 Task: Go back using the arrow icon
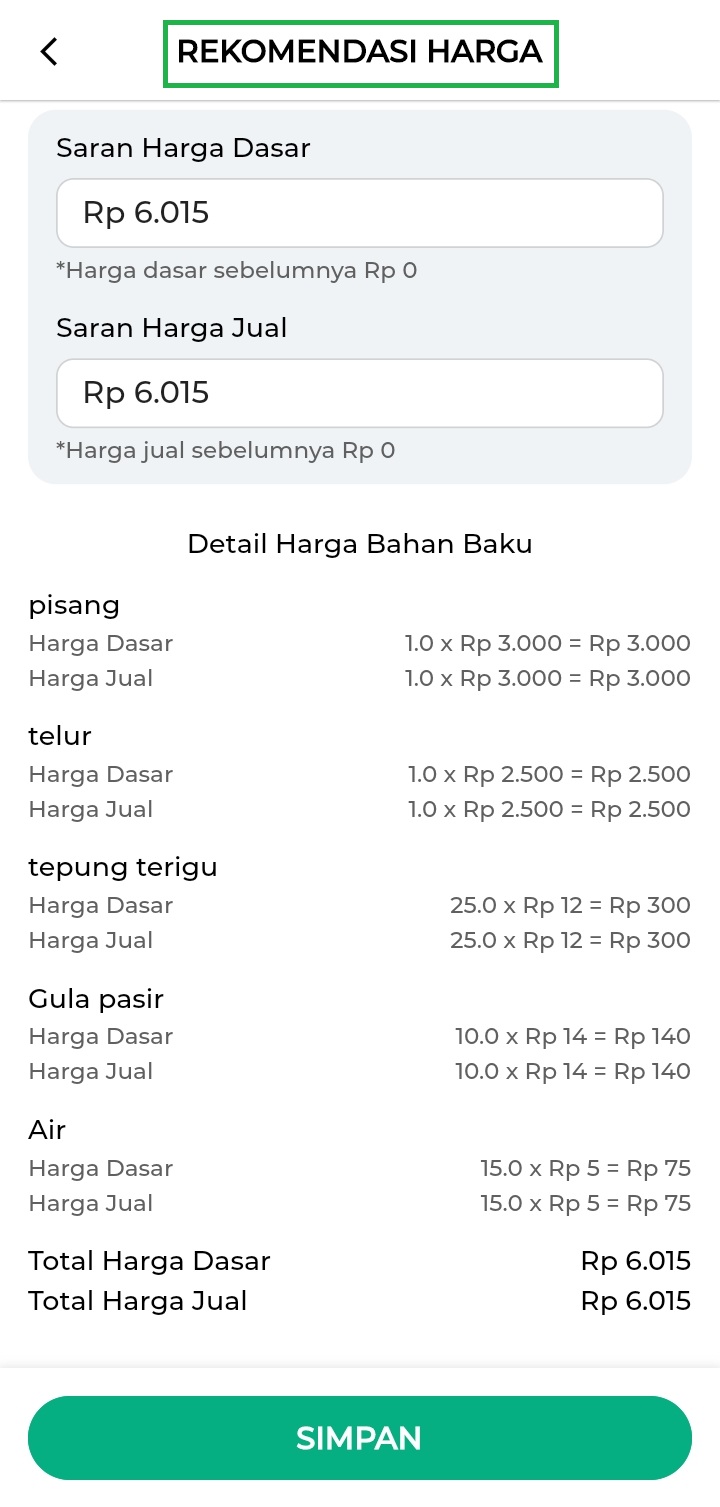pos(49,52)
